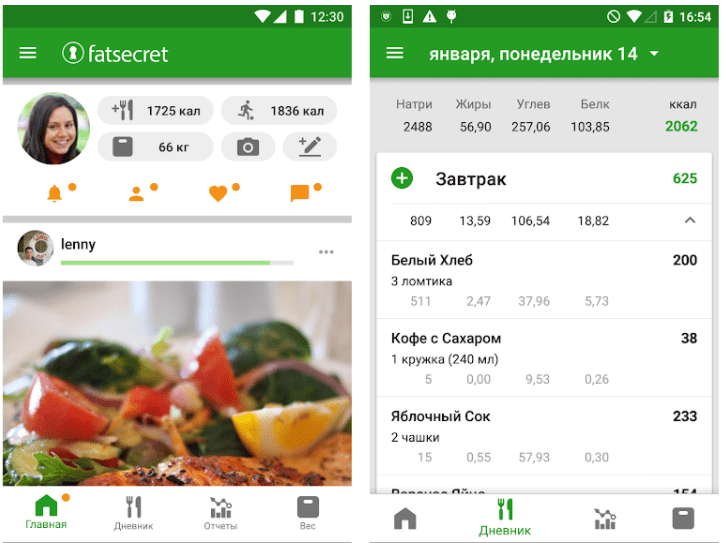Open the menu beside the fatsecret logo
722x543 pixels.
28,53
